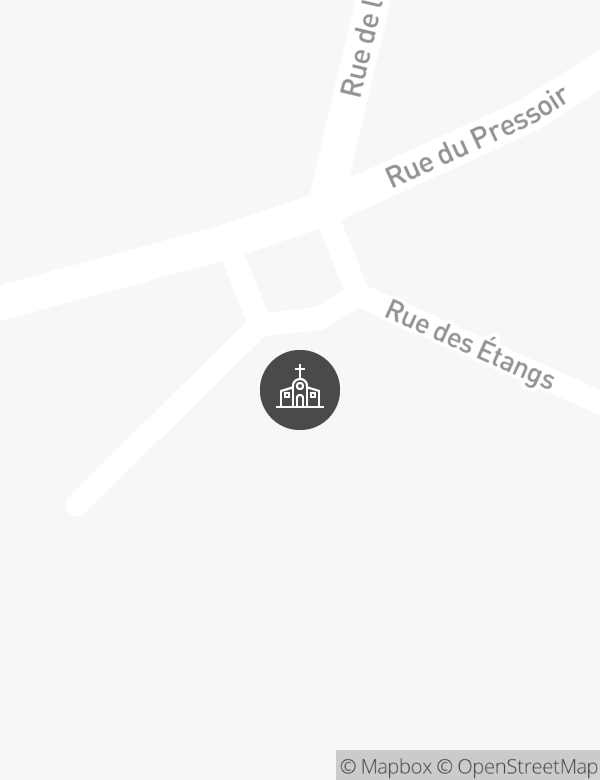Tap the church marker on the map
The height and width of the screenshot is (780, 600).
(300, 390)
